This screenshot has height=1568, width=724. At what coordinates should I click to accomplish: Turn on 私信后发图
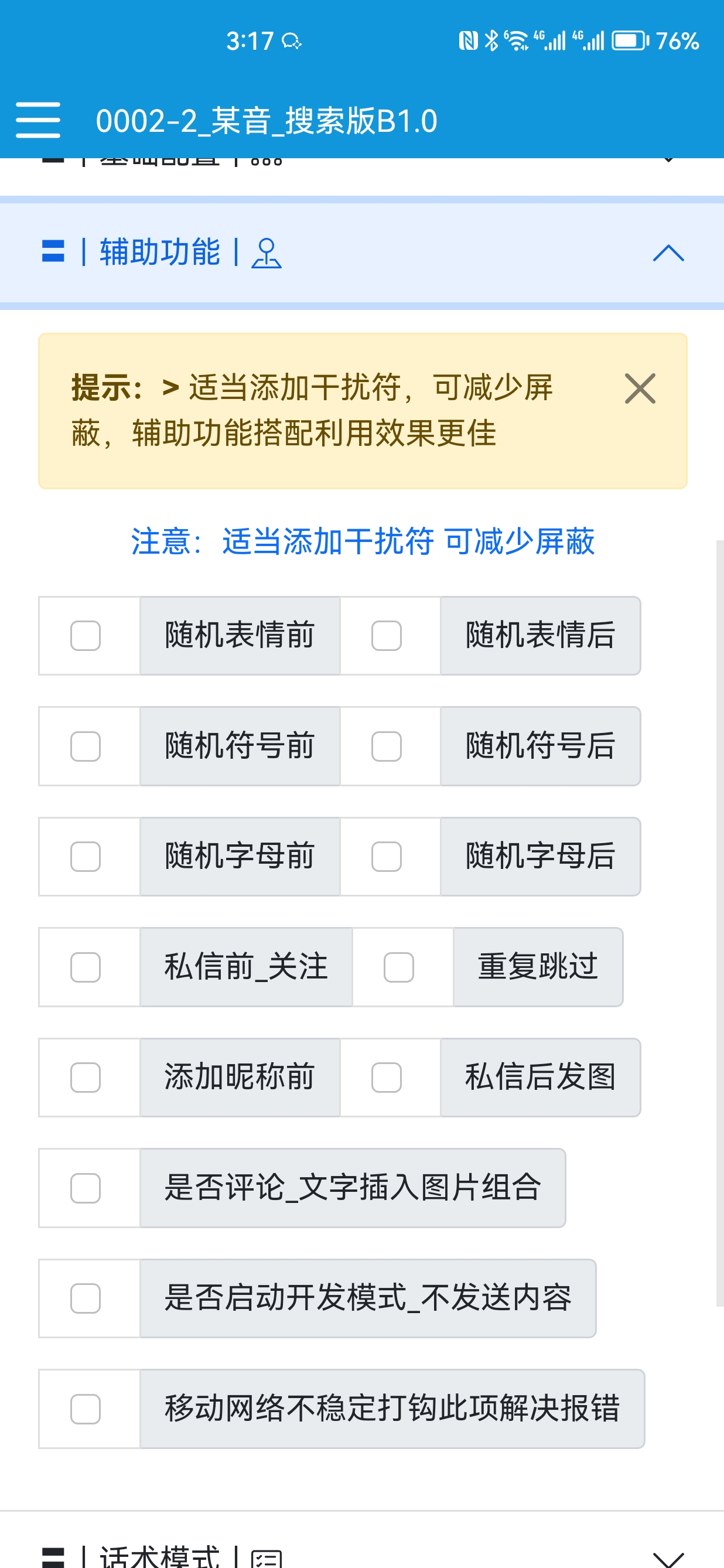click(x=387, y=1078)
